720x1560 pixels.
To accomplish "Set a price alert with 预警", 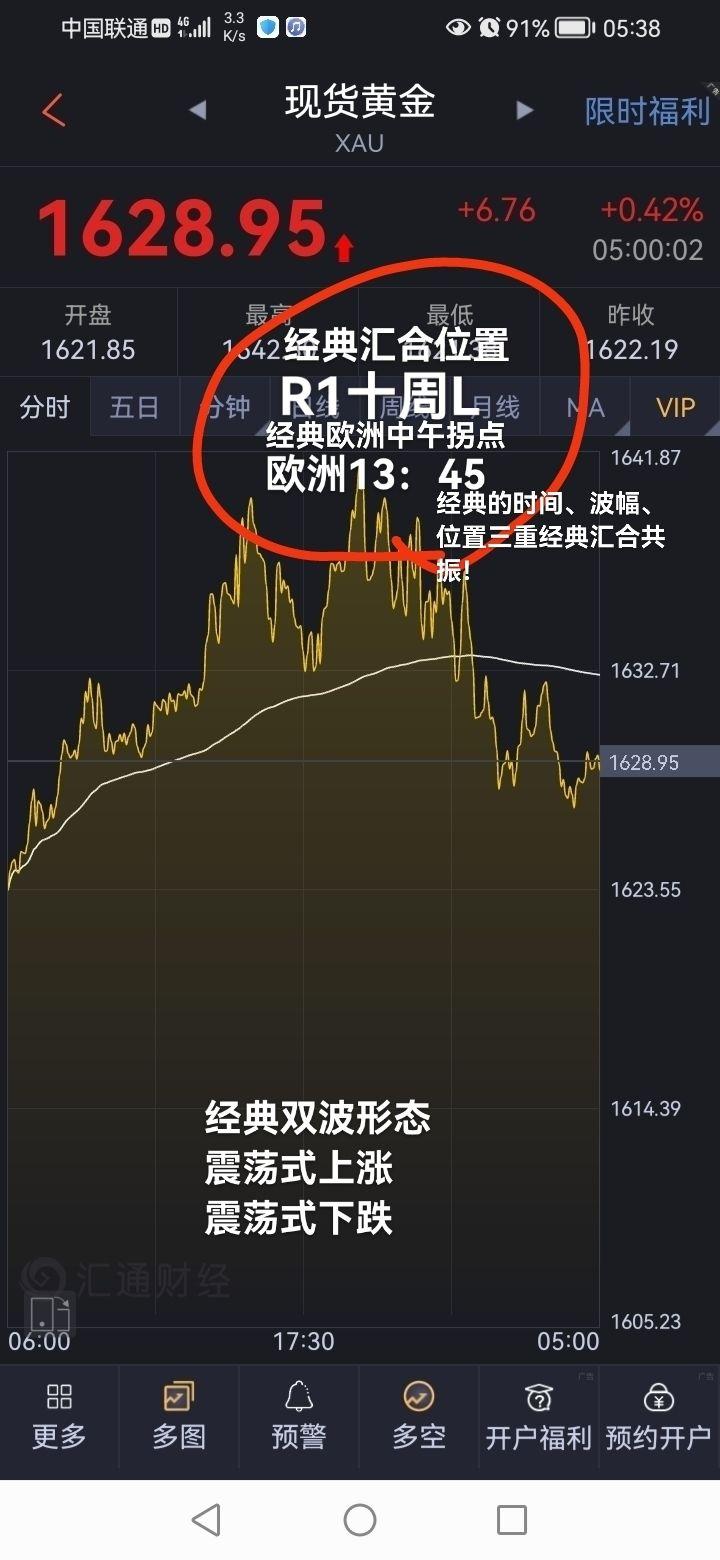I will point(299,1416).
